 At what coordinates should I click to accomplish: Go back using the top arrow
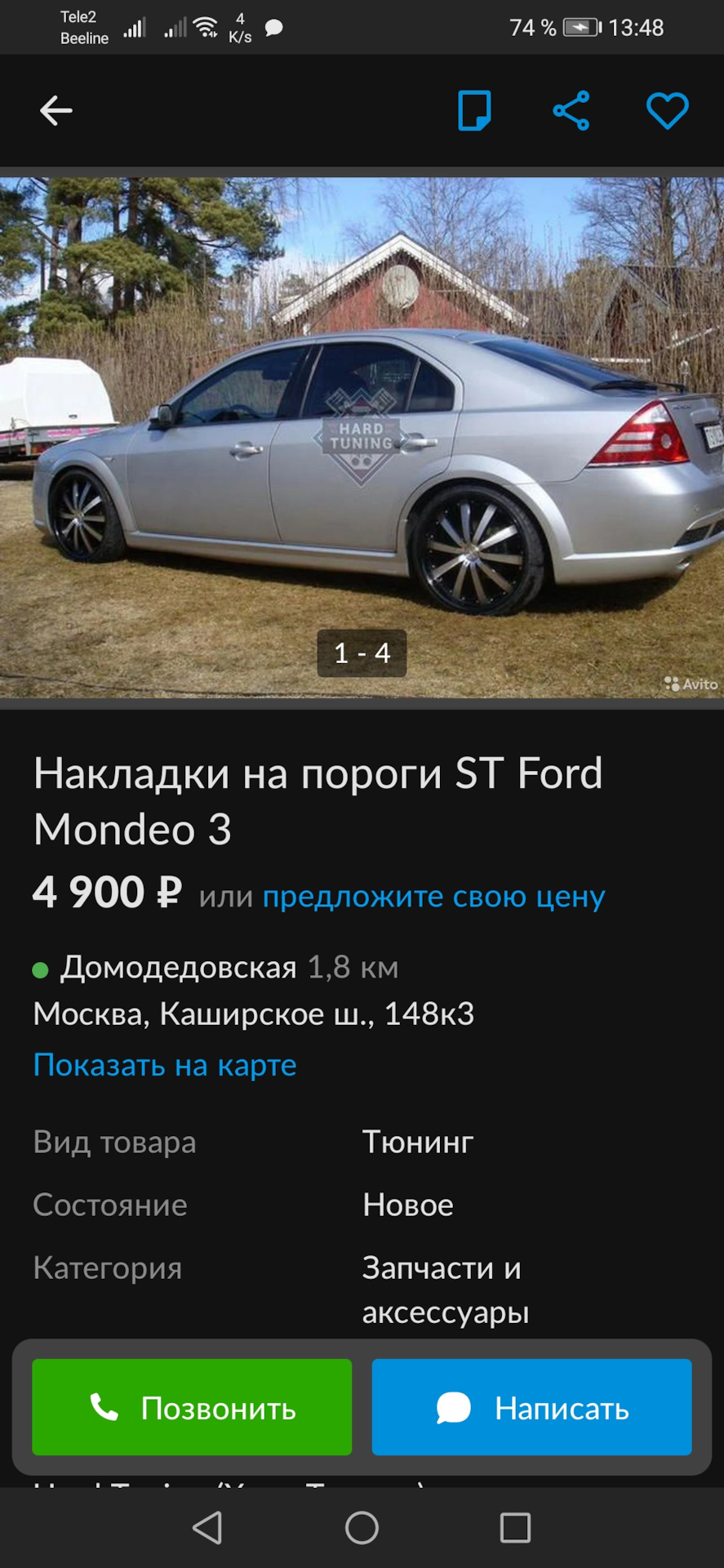click(56, 111)
